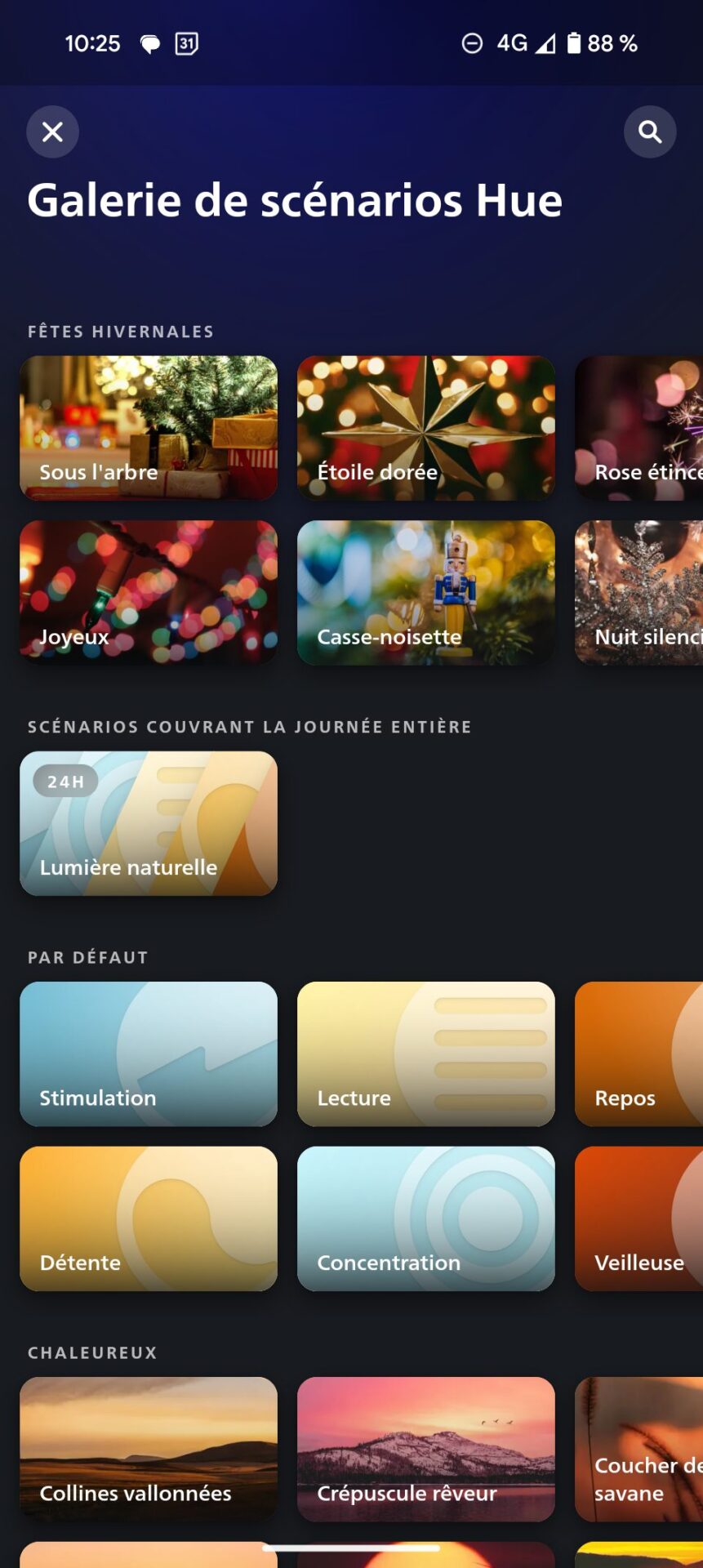Image resolution: width=703 pixels, height=1568 pixels.
Task: Choose the Lumière naturelle 24H scene
Action: click(149, 823)
